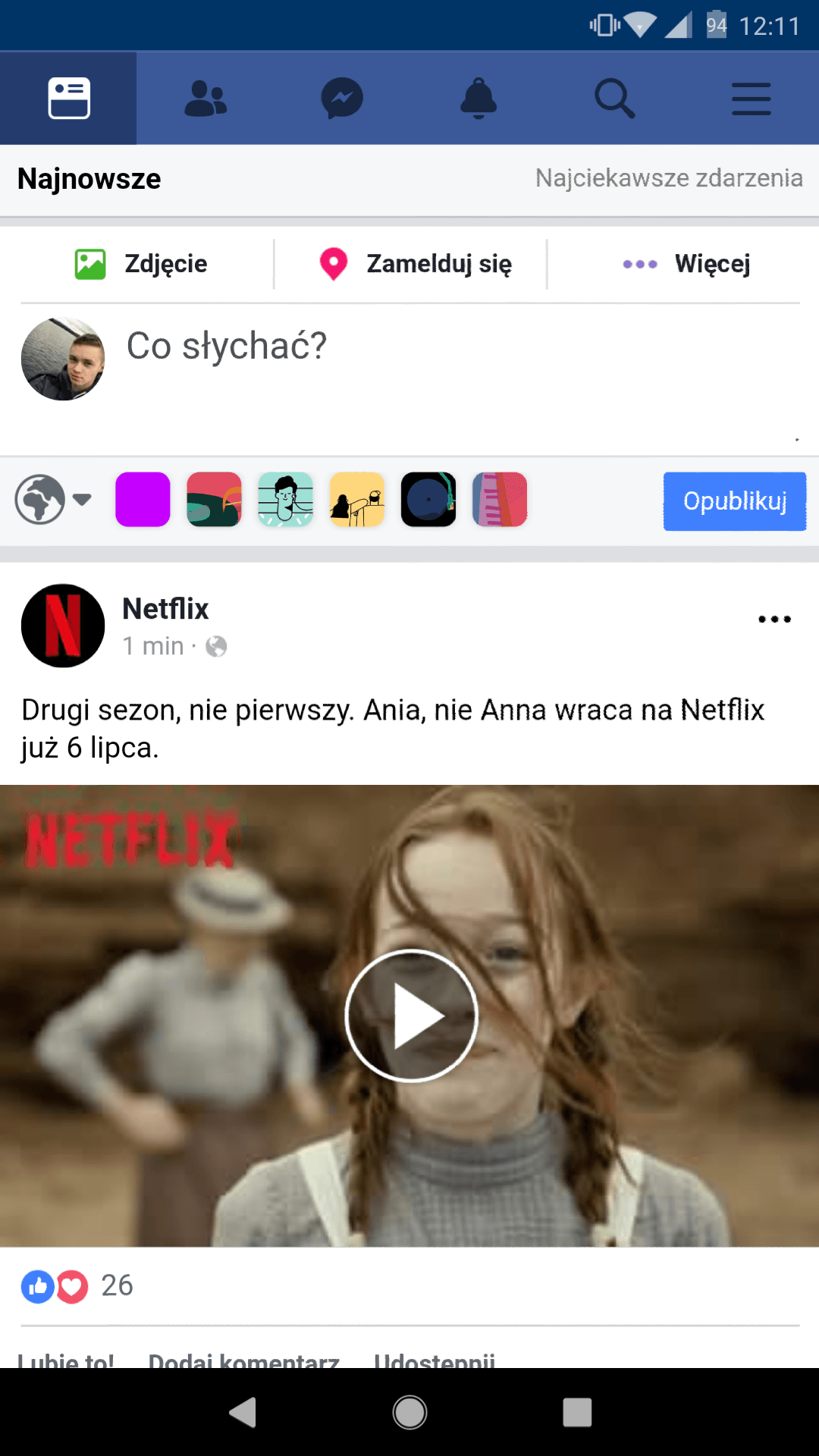The height and width of the screenshot is (1456, 819).
Task: Open the audience privacy dropdown
Action: click(53, 499)
